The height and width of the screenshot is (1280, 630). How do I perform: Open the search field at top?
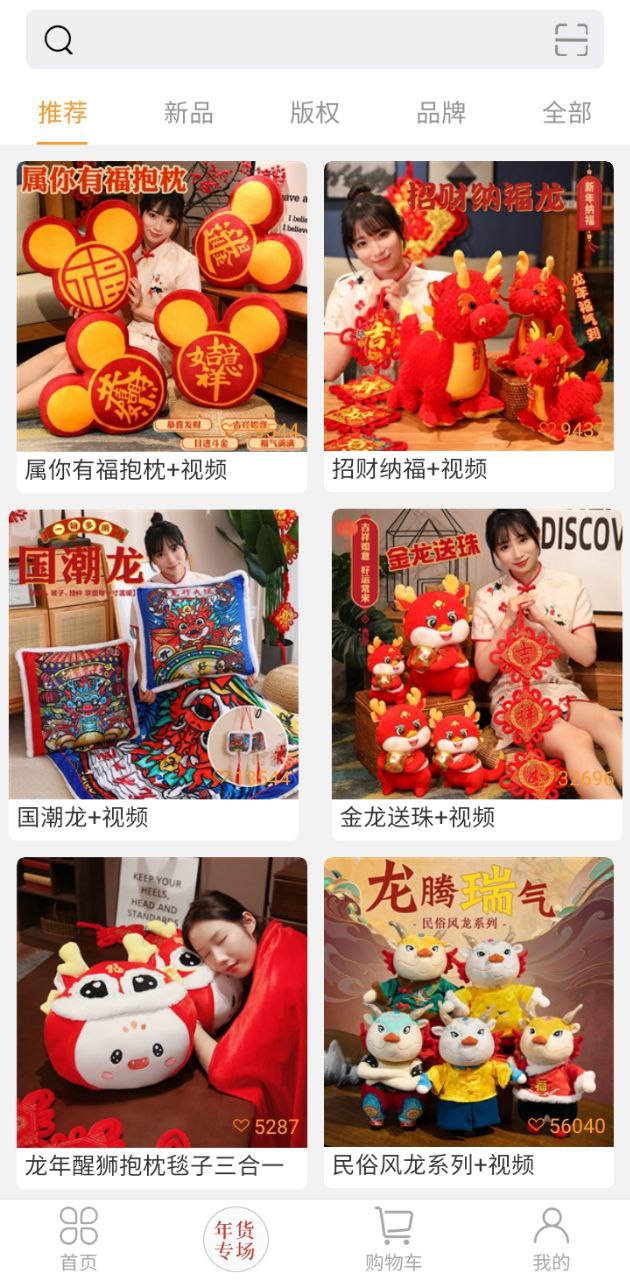pos(300,40)
